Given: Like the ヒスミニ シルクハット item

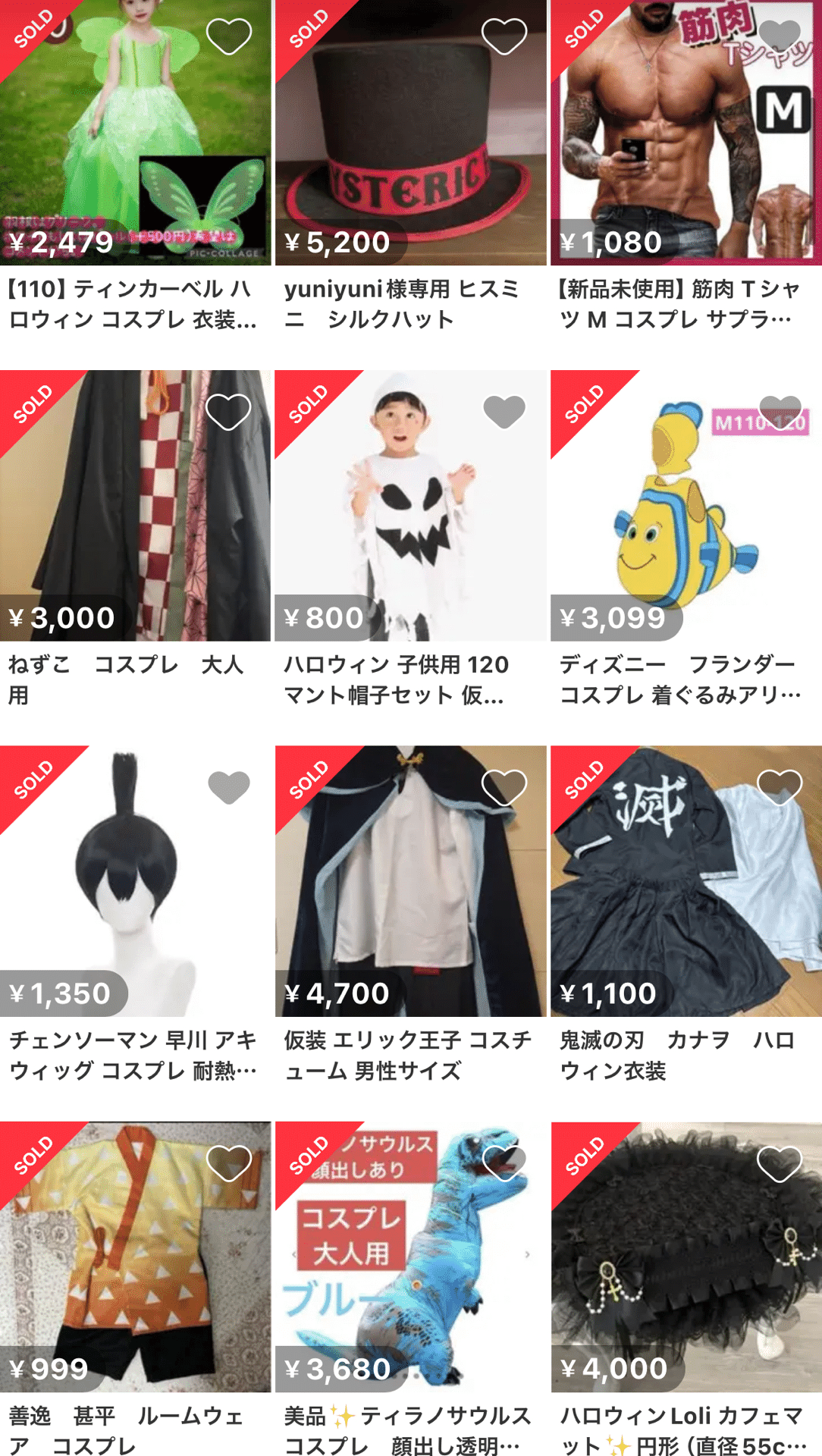Looking at the screenshot, I should click(x=504, y=36).
